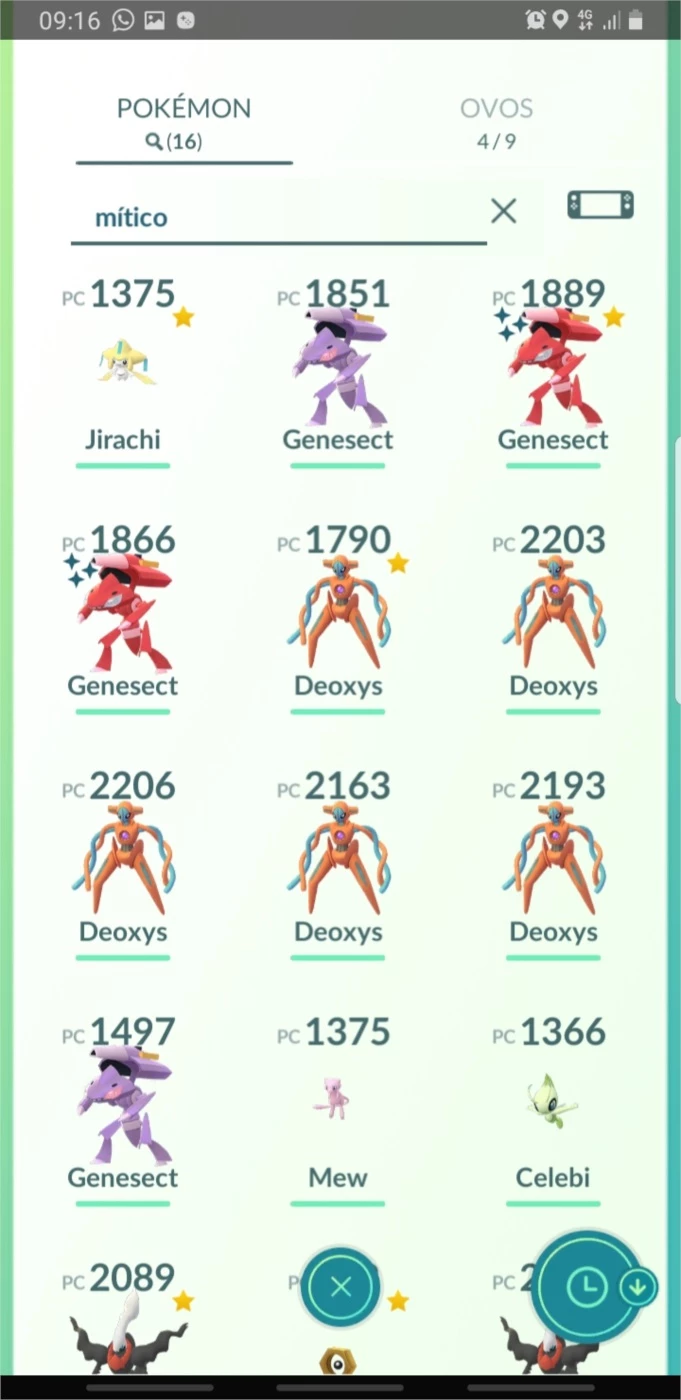Open the Nintendo Switch transfer icon
This screenshot has width=681, height=1400.
click(x=600, y=205)
